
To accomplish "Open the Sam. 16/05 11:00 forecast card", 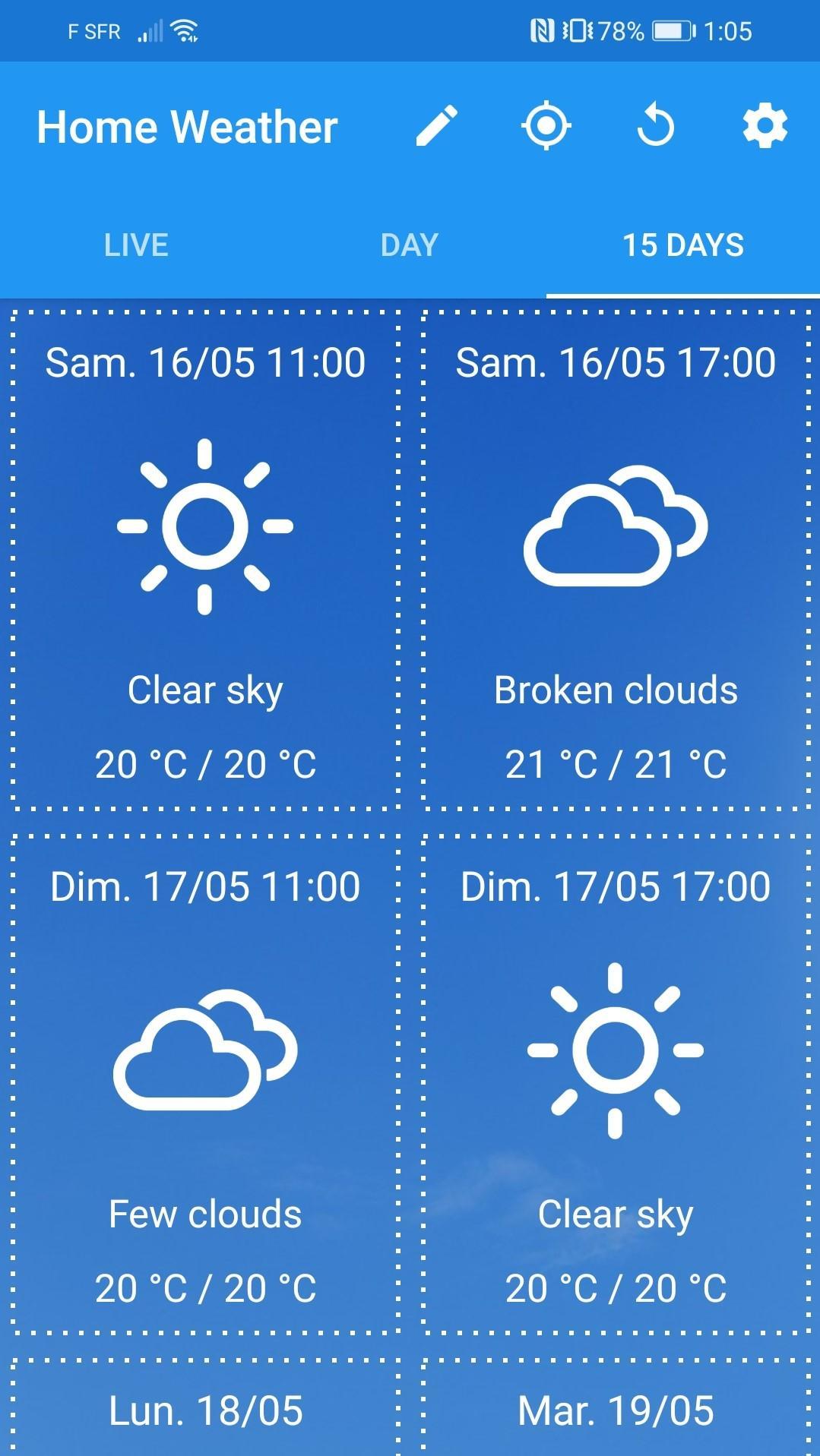I will (205, 560).
